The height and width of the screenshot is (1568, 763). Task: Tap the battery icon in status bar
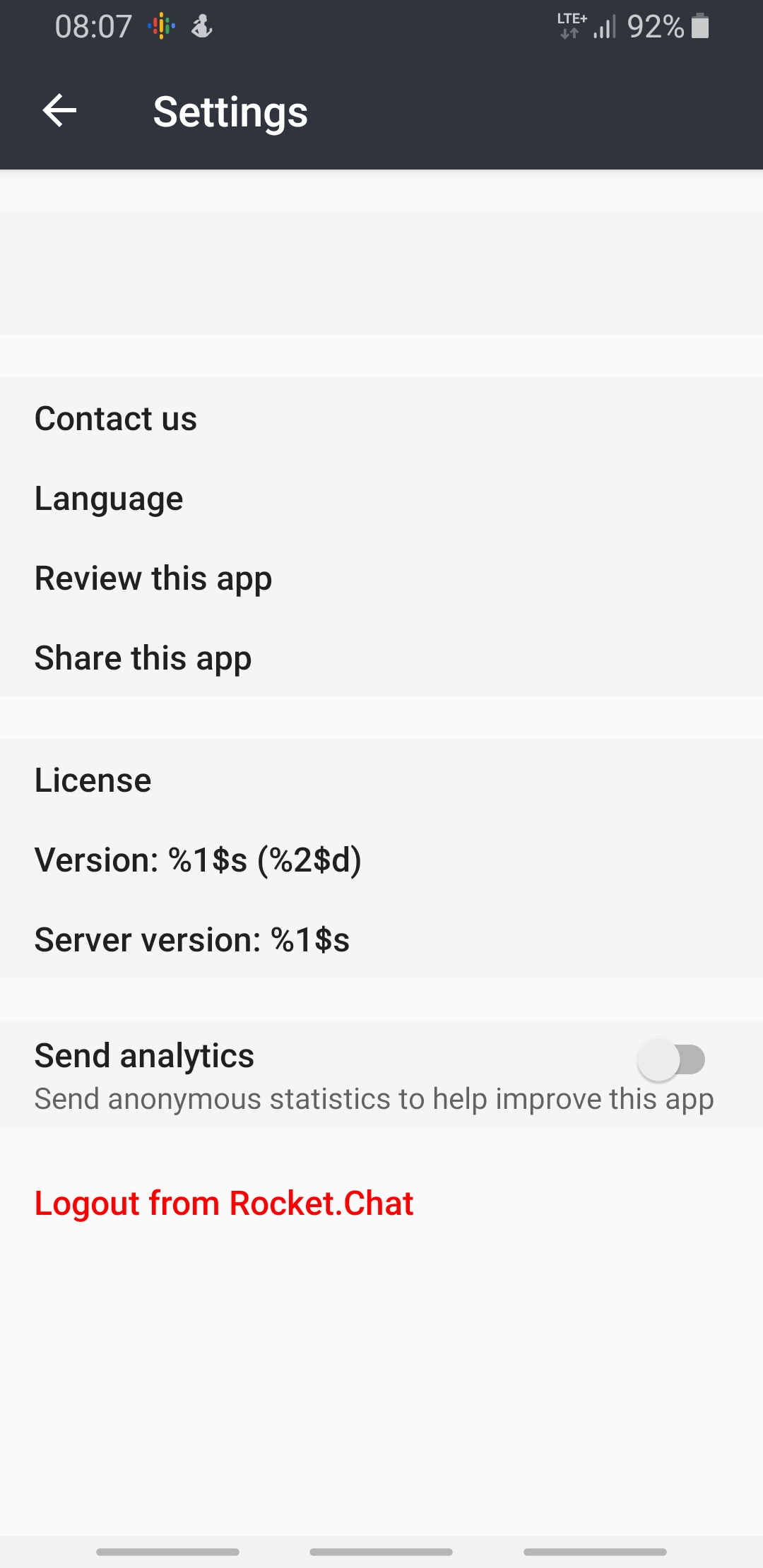click(x=702, y=27)
